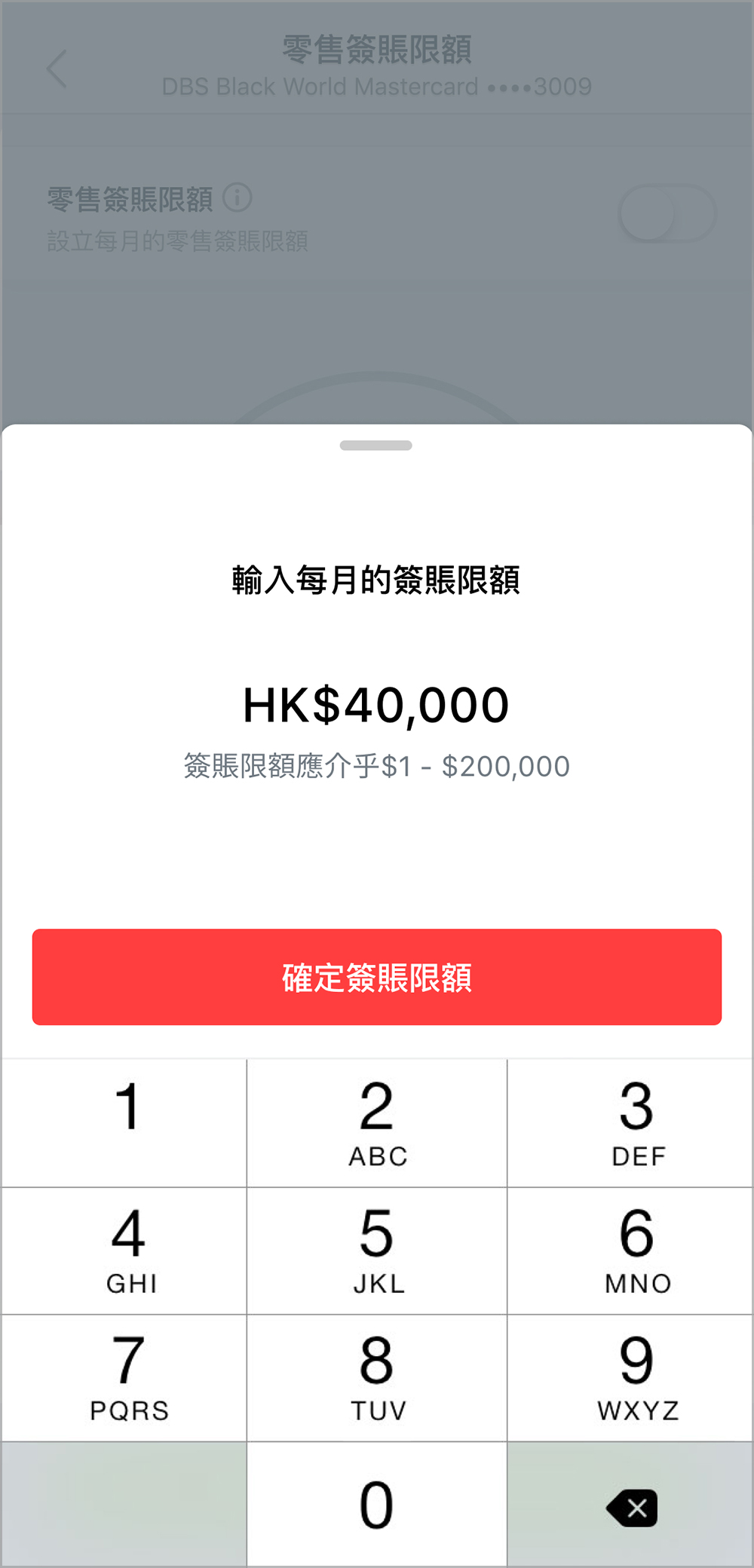754x1568 pixels.
Task: Open the info icon beside 零售簽賬限額
Action: coord(238,198)
